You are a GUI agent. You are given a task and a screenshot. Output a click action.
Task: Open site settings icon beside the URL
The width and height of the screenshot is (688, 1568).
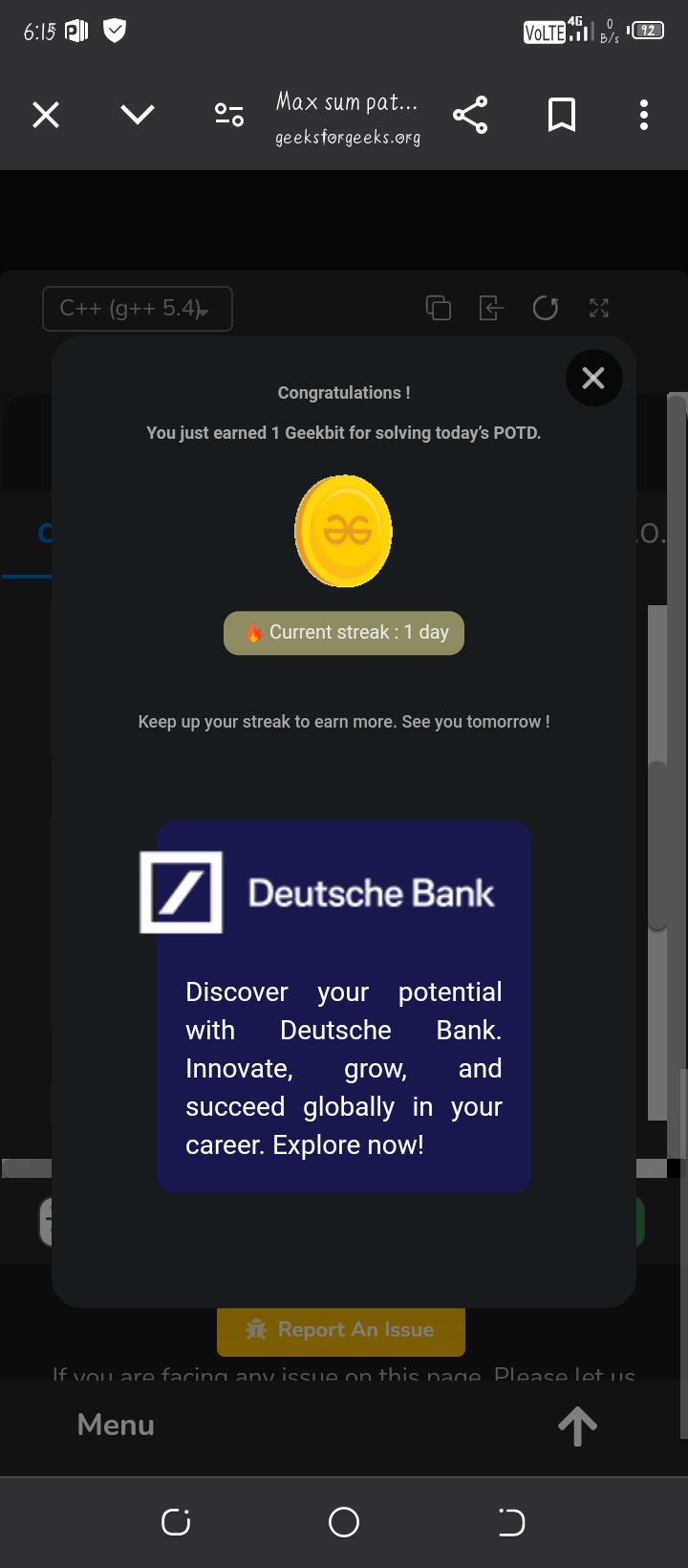[x=229, y=115]
